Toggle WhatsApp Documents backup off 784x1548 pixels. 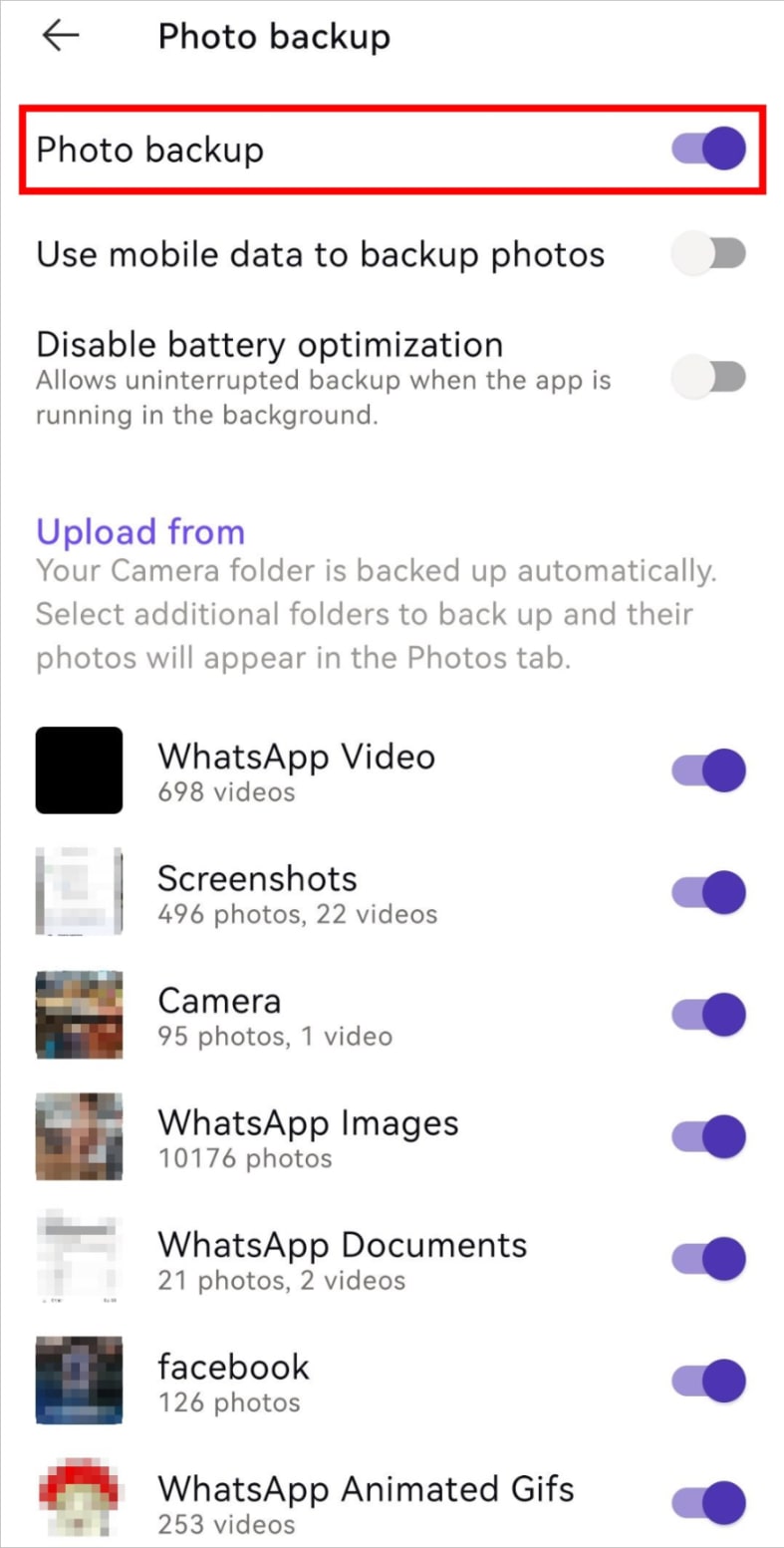click(x=709, y=1259)
